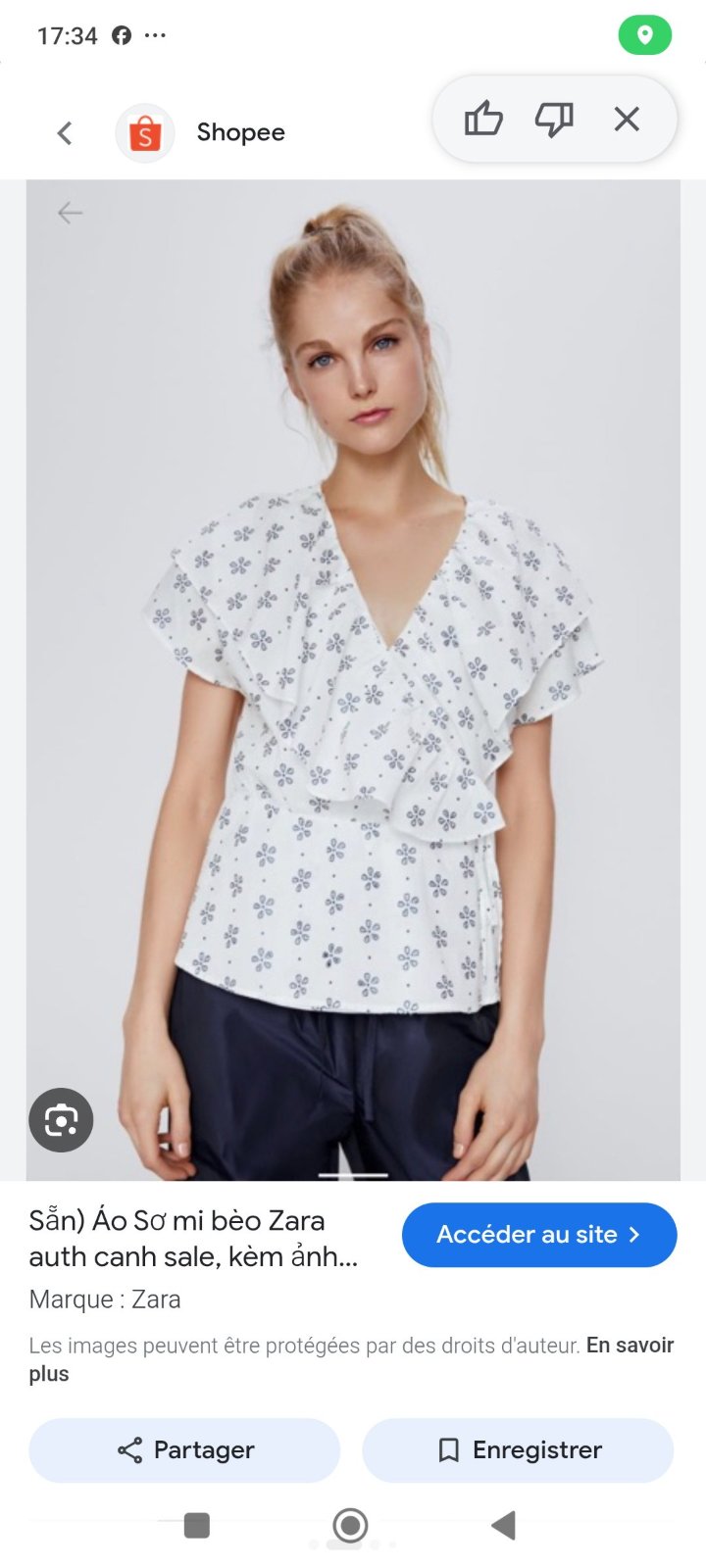Search this image with Google Lens
This screenshot has width=706, height=1568.
[x=61, y=1120]
